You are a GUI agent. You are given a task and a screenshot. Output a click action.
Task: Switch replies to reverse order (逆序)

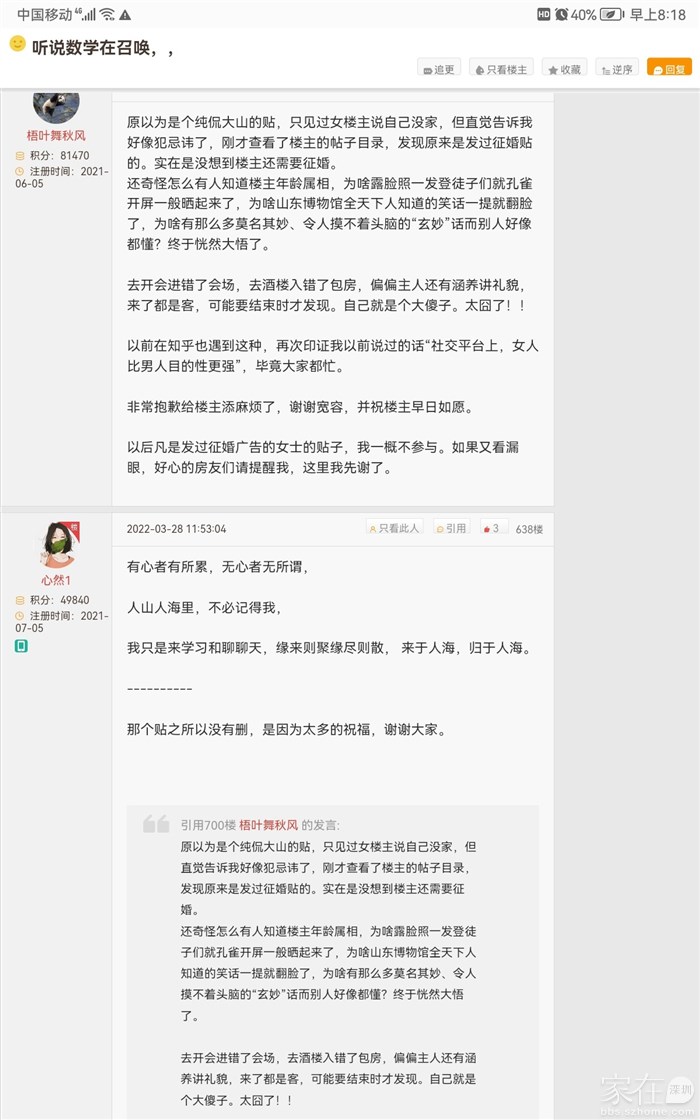[x=617, y=69]
